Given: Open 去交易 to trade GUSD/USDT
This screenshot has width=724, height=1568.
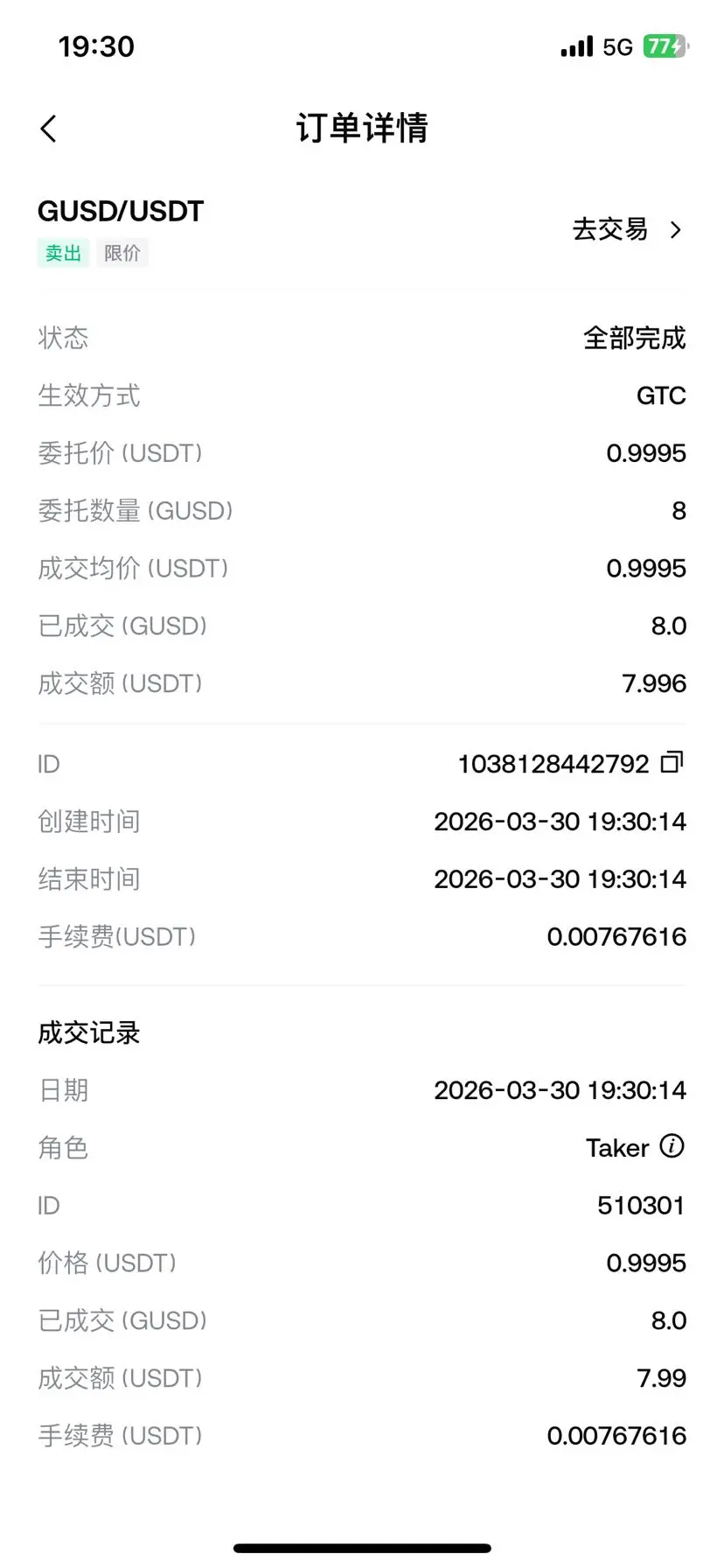Looking at the screenshot, I should (x=627, y=229).
